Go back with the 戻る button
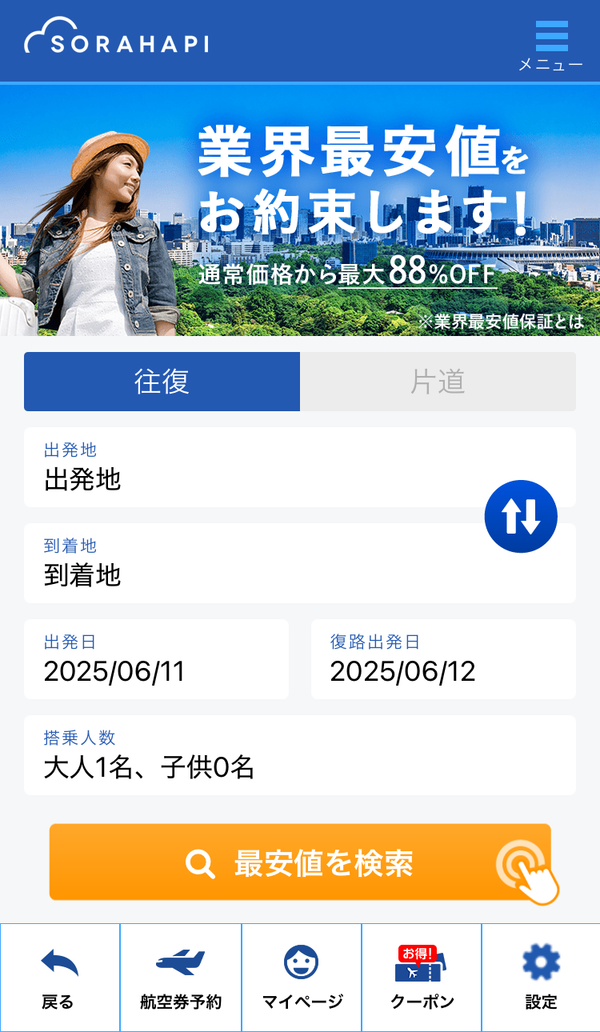The height and width of the screenshot is (1032, 600). [x=60, y=978]
